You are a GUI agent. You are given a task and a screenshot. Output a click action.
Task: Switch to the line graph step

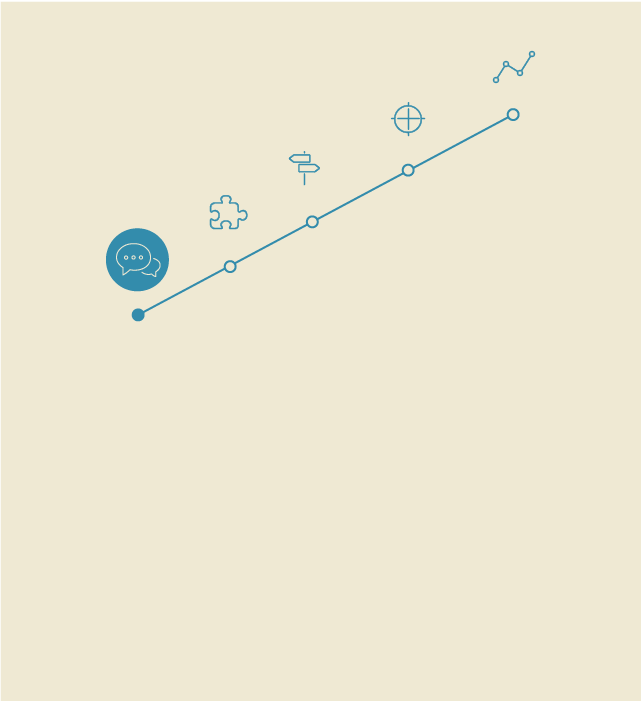(514, 67)
